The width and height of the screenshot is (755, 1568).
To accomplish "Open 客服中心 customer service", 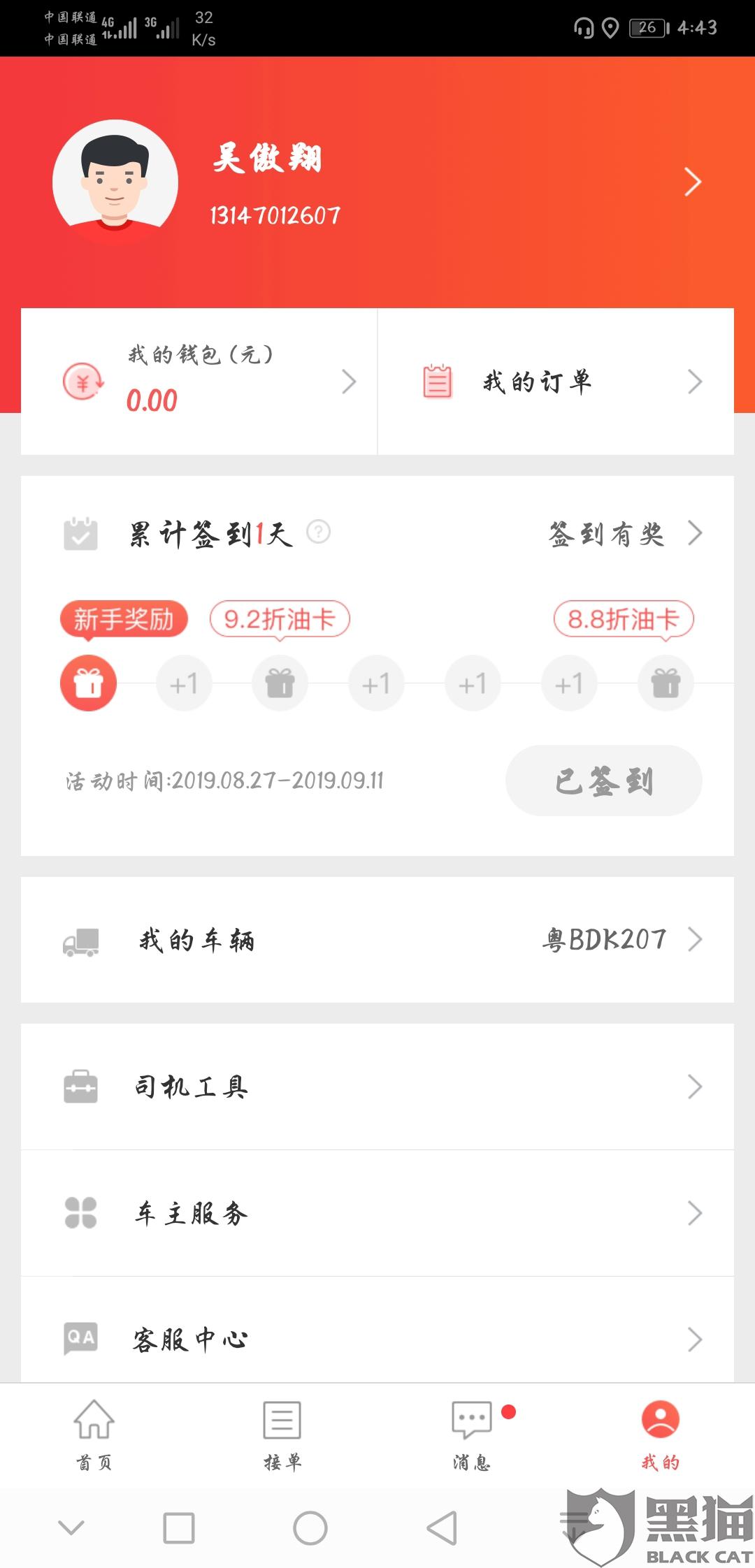I will 377,1339.
